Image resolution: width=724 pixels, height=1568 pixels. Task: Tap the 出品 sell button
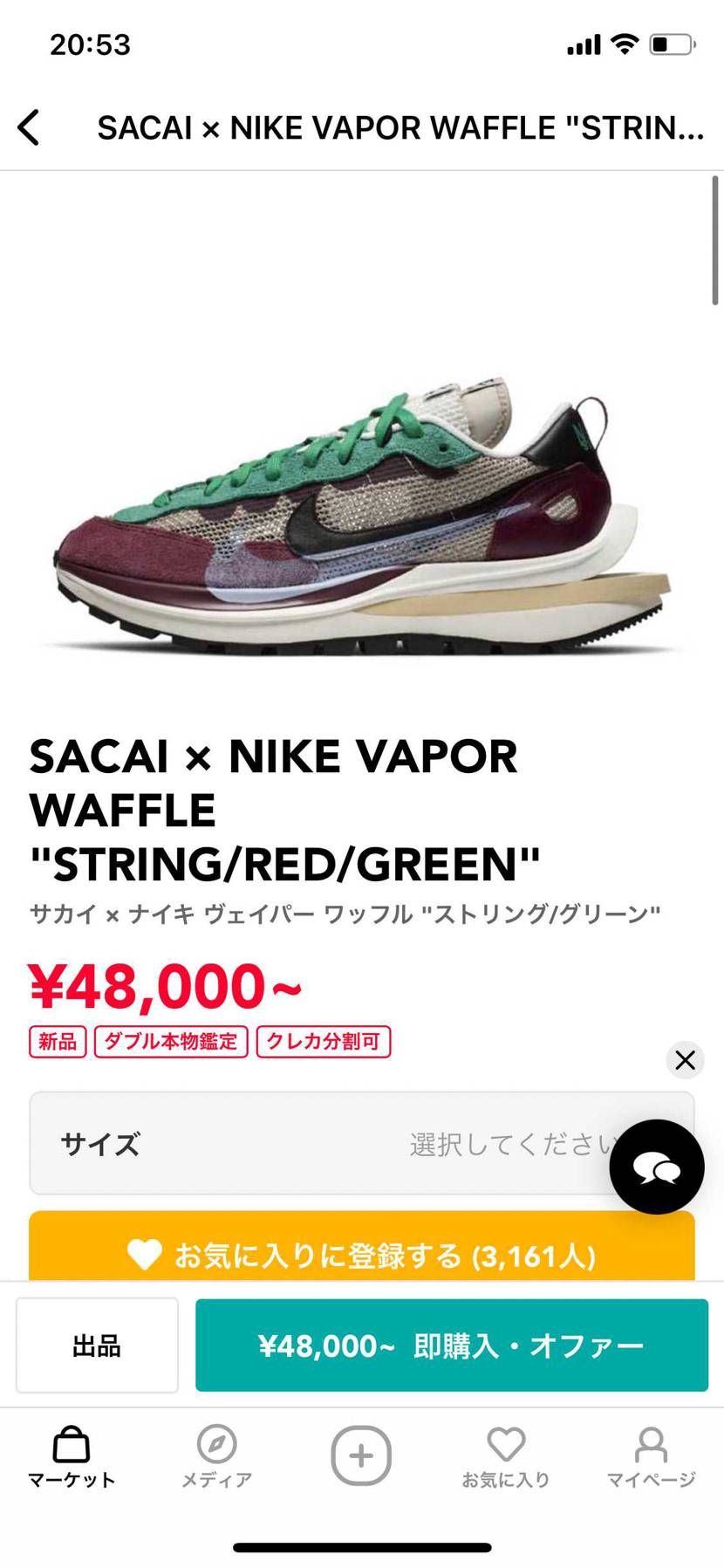(x=97, y=1345)
